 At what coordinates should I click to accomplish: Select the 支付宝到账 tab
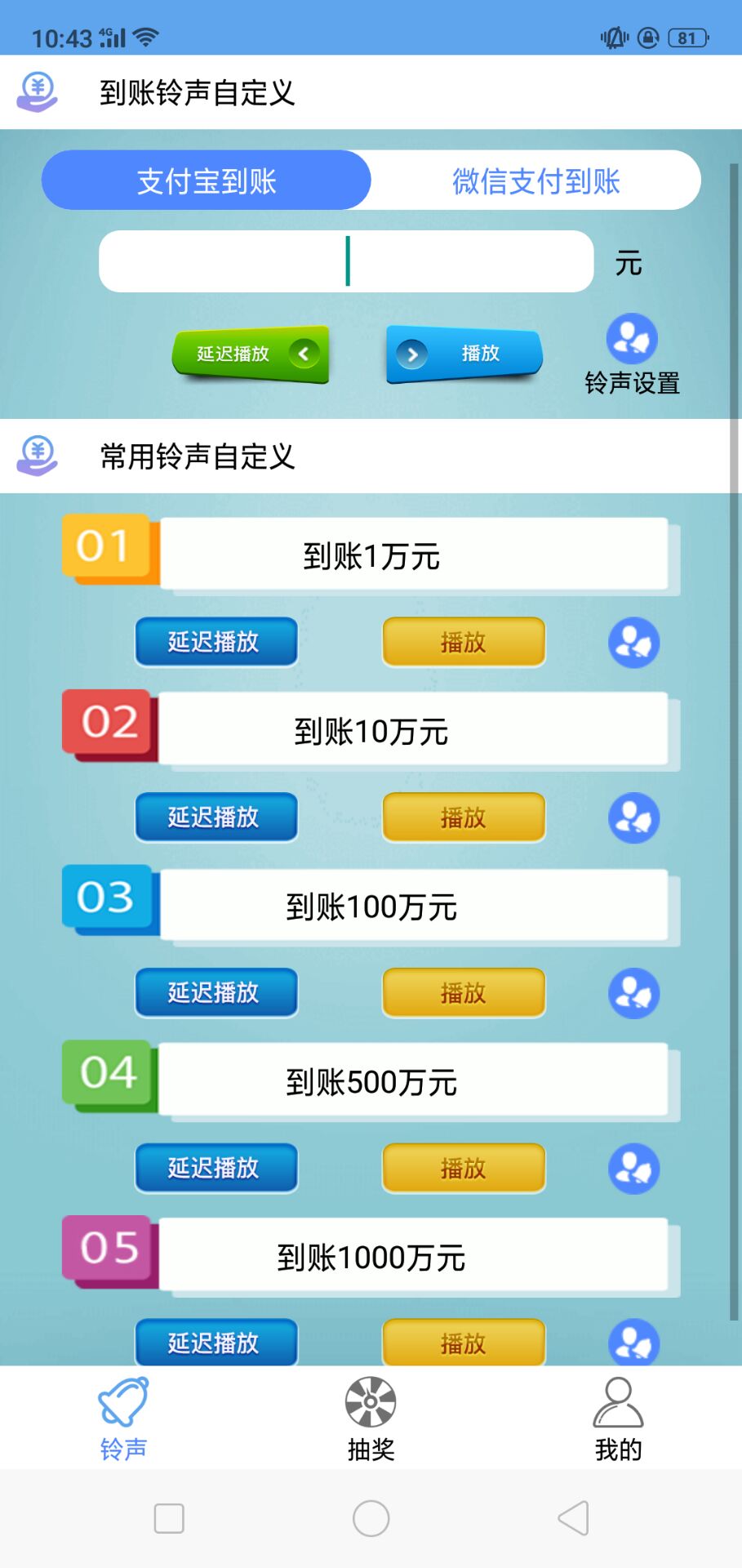207,180
